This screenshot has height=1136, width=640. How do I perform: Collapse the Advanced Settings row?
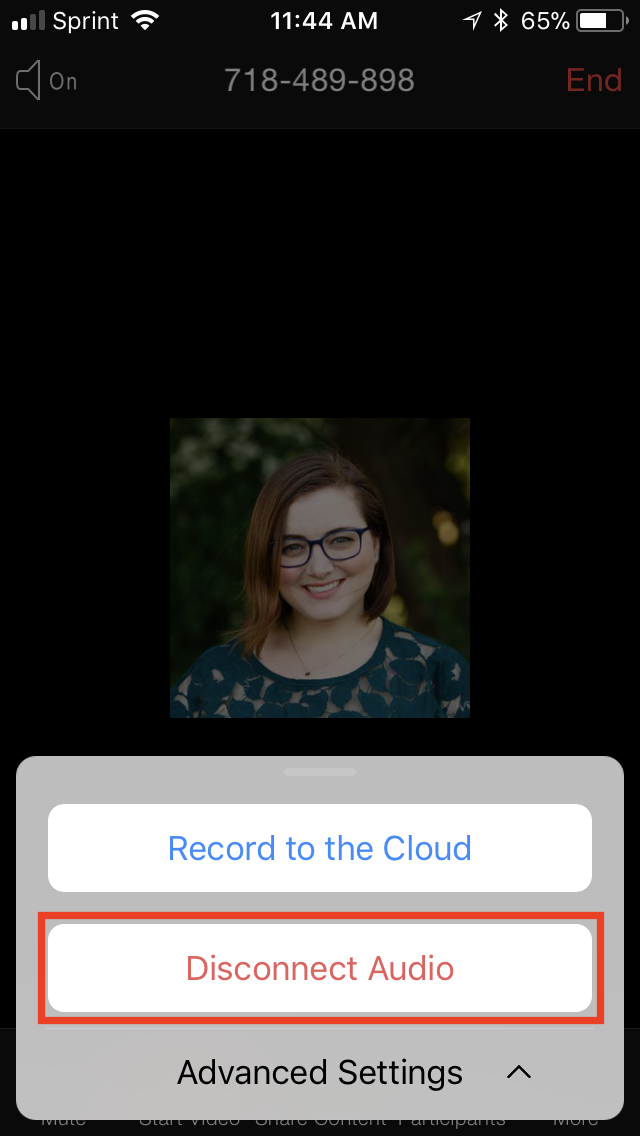tap(518, 1073)
